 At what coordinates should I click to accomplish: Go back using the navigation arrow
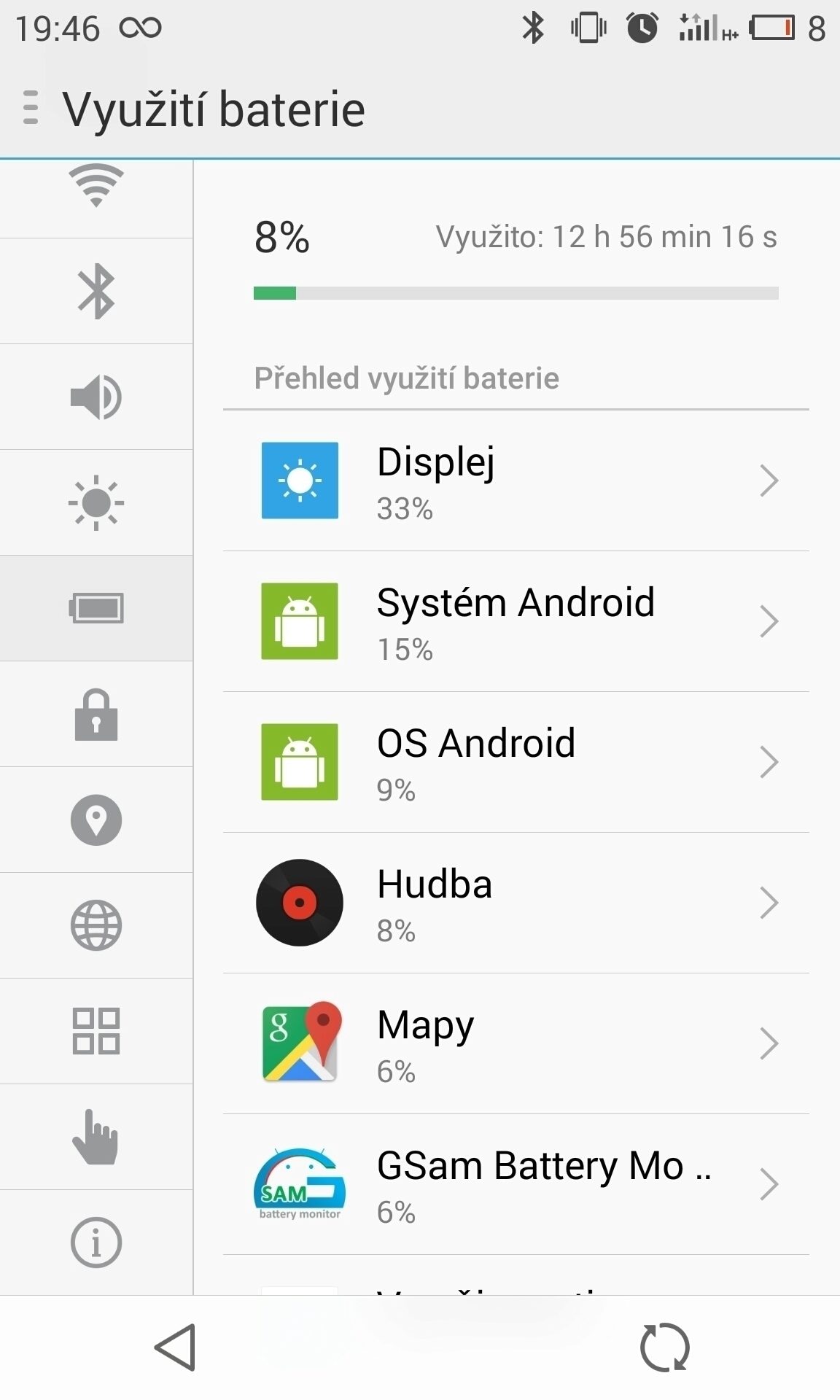point(176,1347)
